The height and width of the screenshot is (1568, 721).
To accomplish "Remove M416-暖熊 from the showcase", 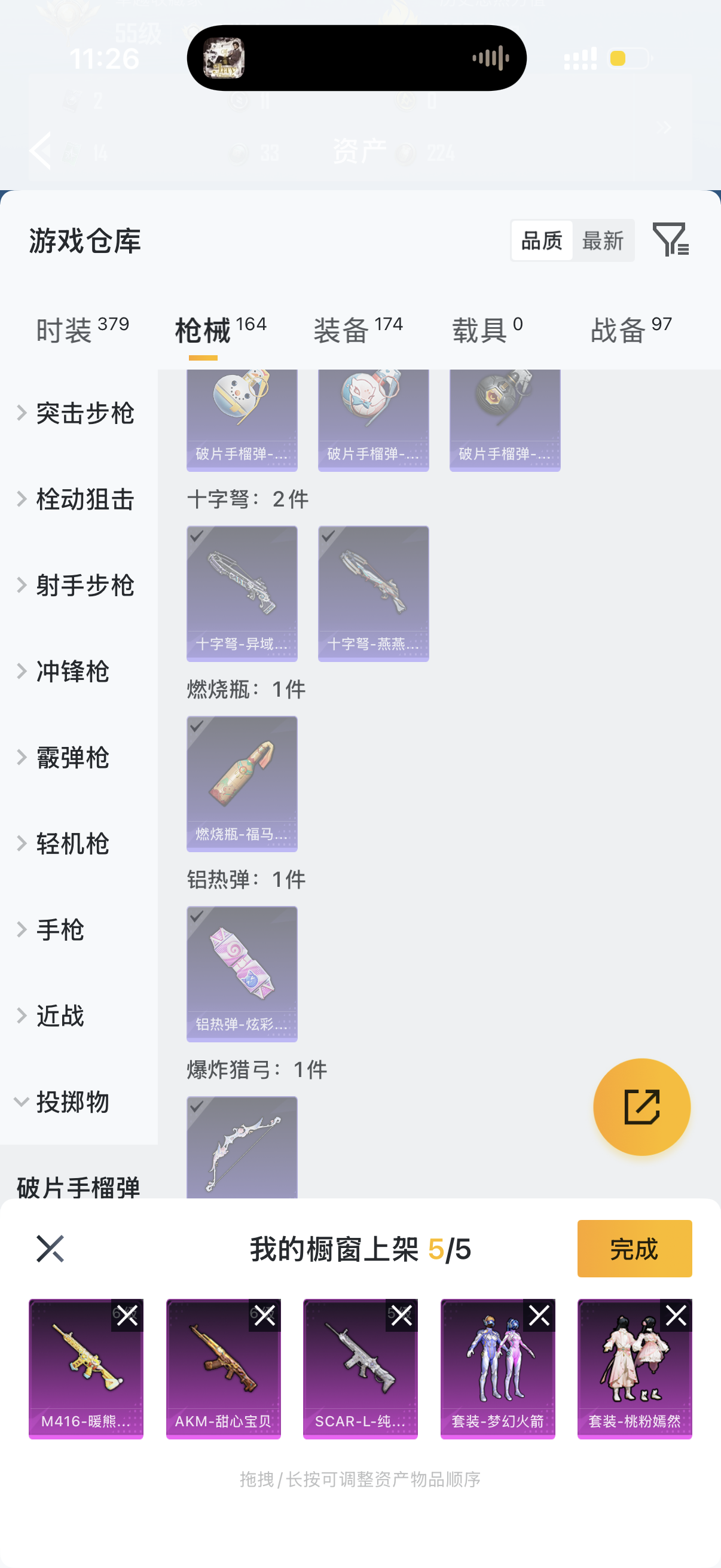I will coord(127,1316).
